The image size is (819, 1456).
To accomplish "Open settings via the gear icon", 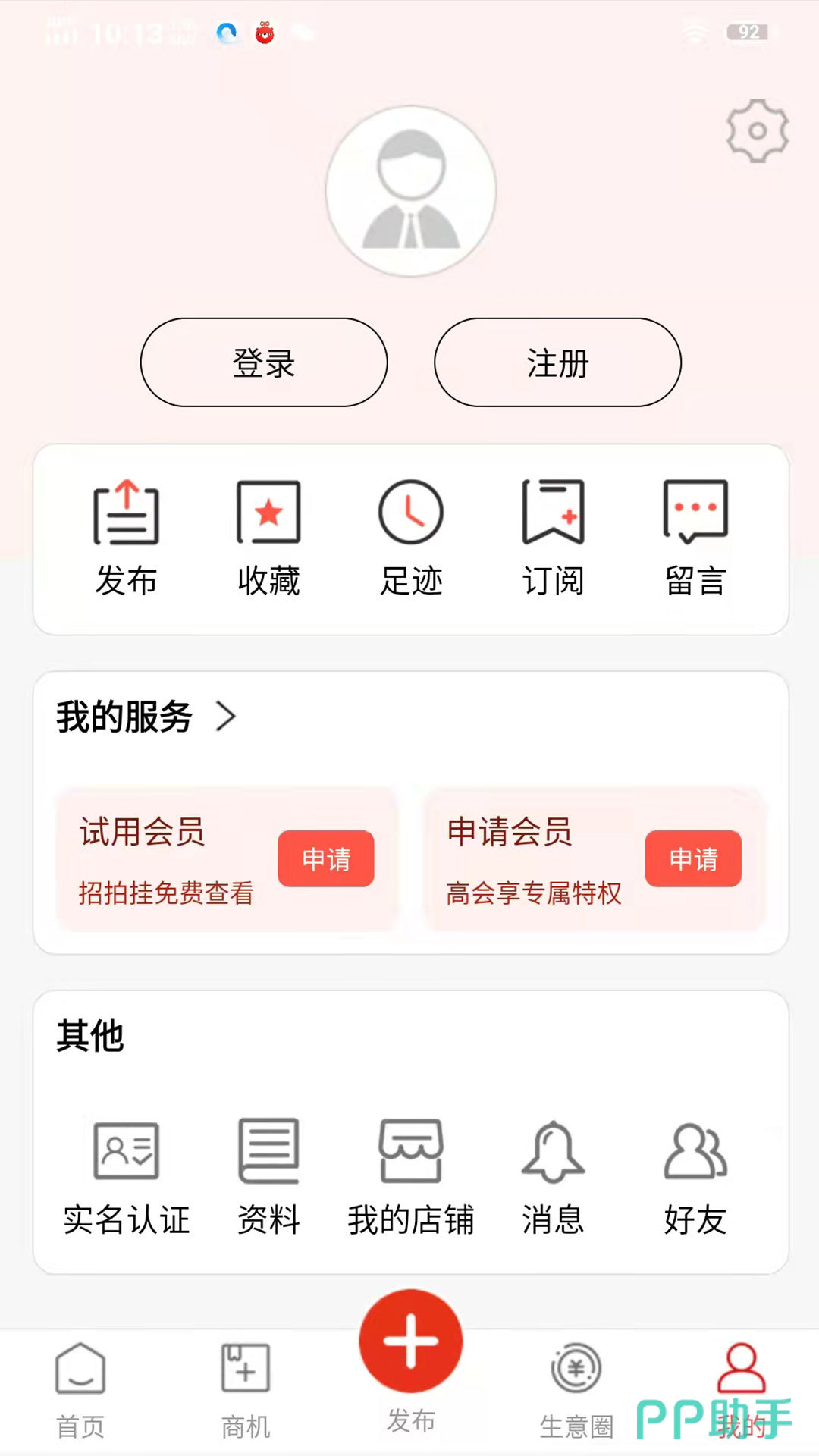I will tap(757, 131).
